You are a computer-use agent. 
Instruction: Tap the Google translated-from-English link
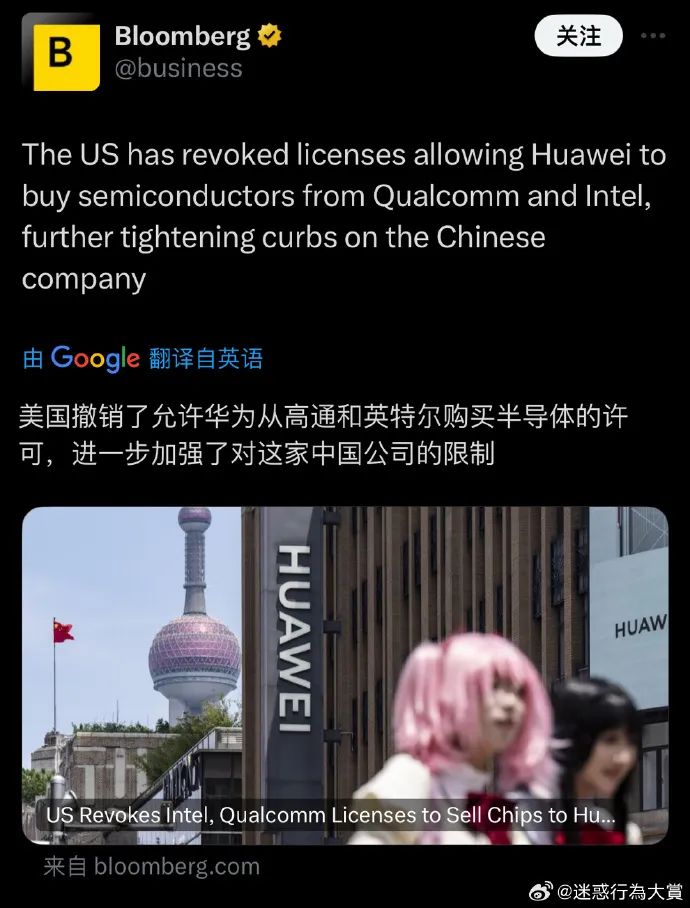coord(143,358)
